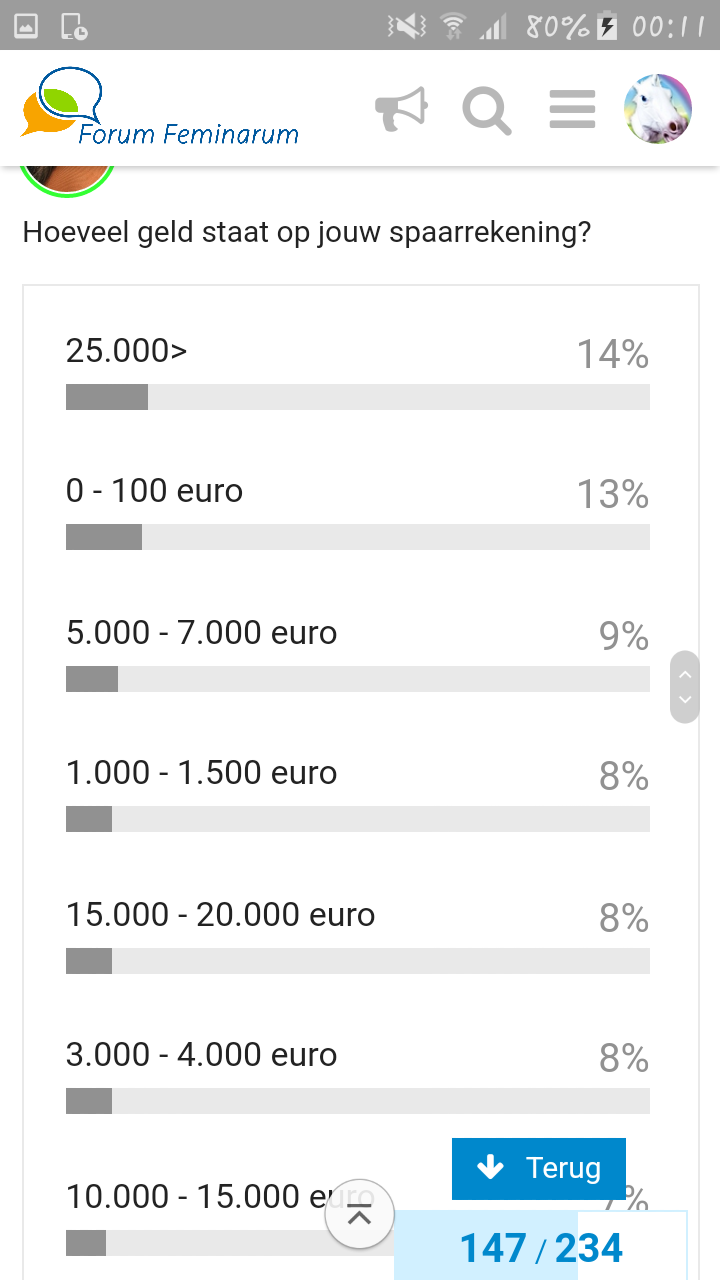This screenshot has height=1280, width=720.
Task: Open the forum search
Action: coord(487,110)
